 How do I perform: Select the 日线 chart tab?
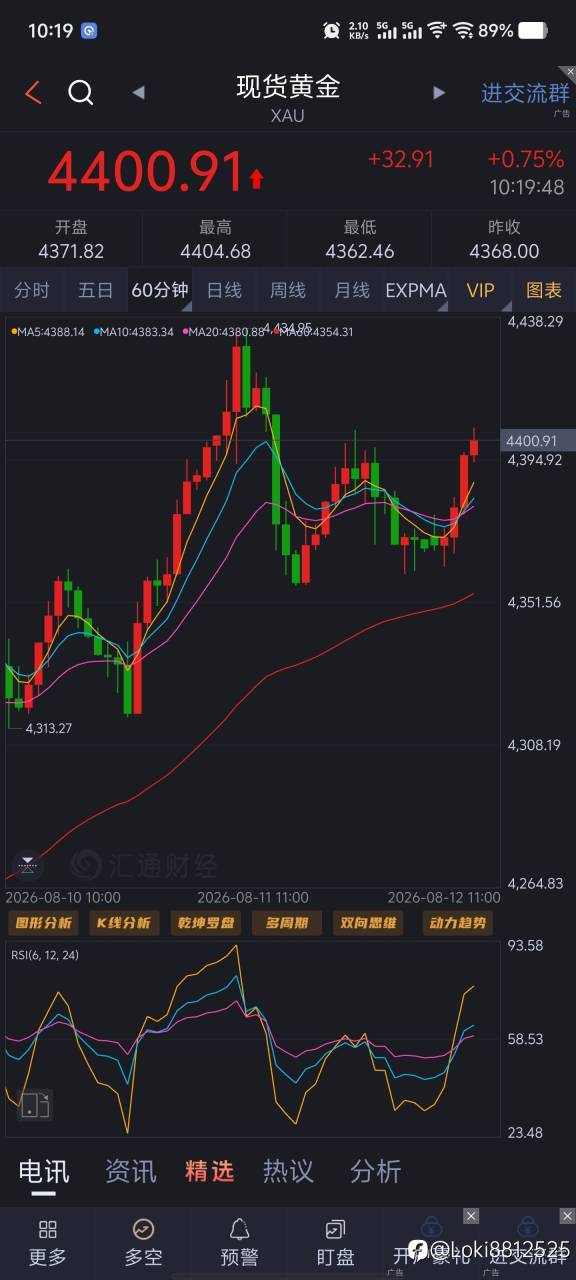click(x=224, y=290)
